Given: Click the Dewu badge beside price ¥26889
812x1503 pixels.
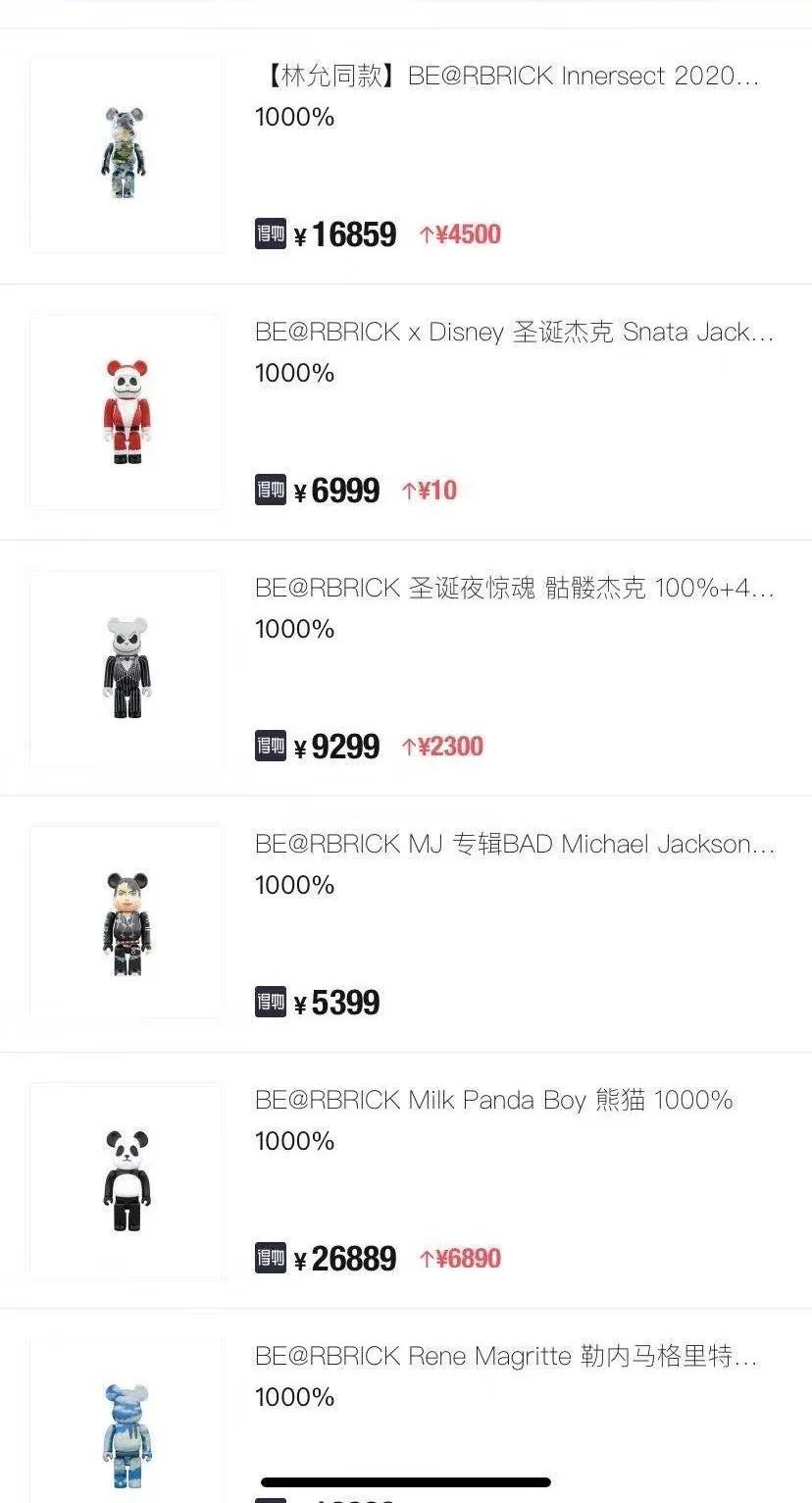Looking at the screenshot, I should 270,1259.
